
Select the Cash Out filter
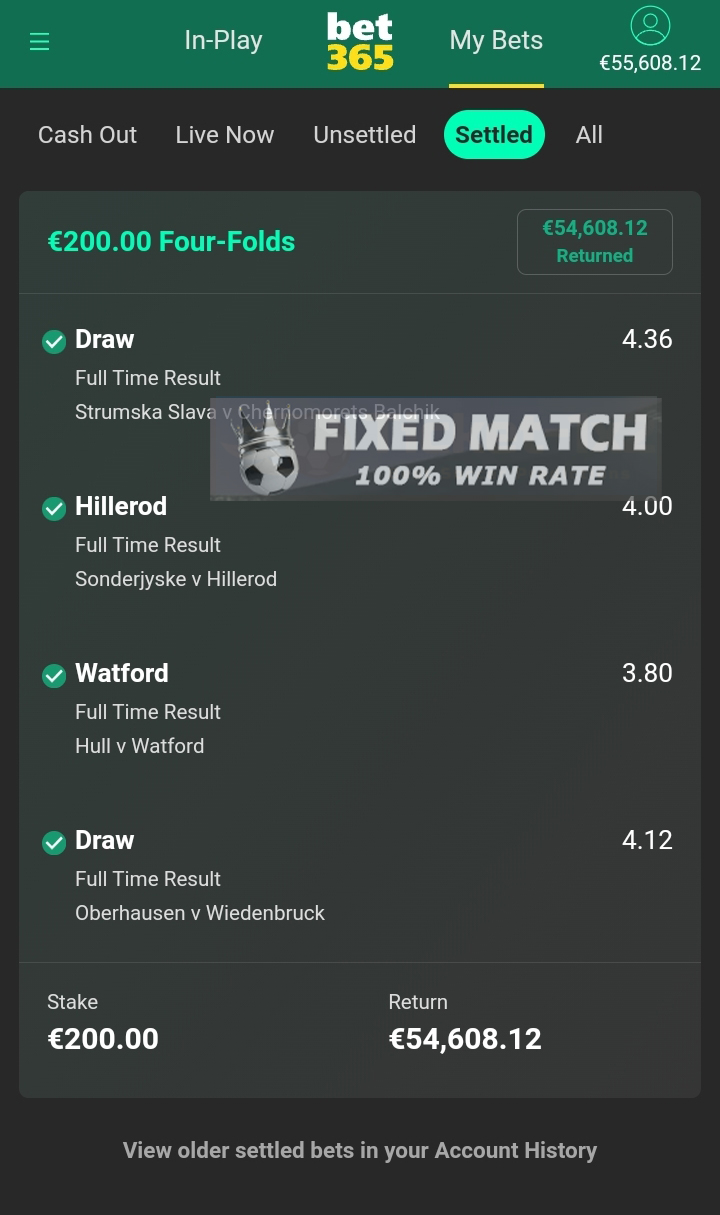87,135
